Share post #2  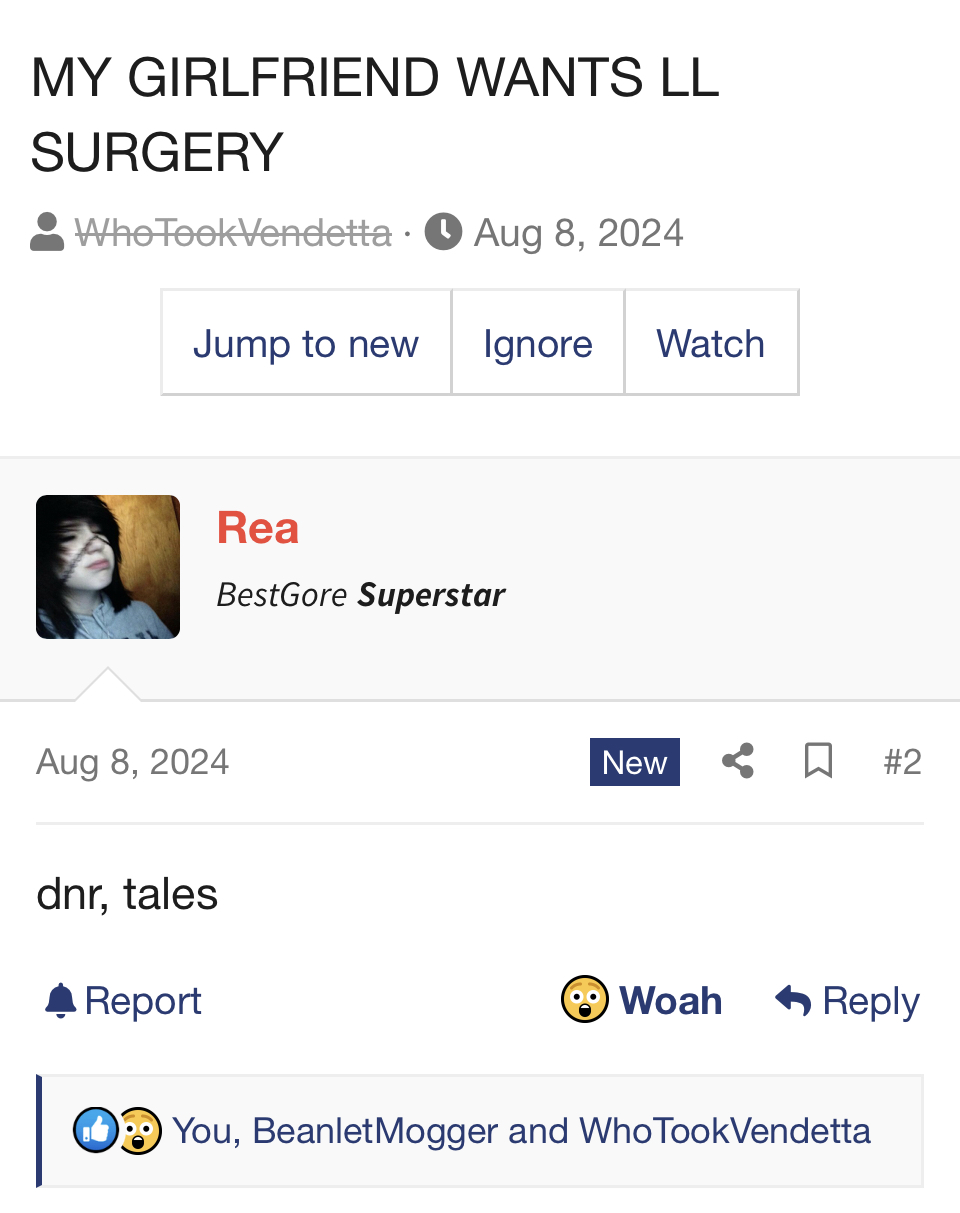point(738,762)
